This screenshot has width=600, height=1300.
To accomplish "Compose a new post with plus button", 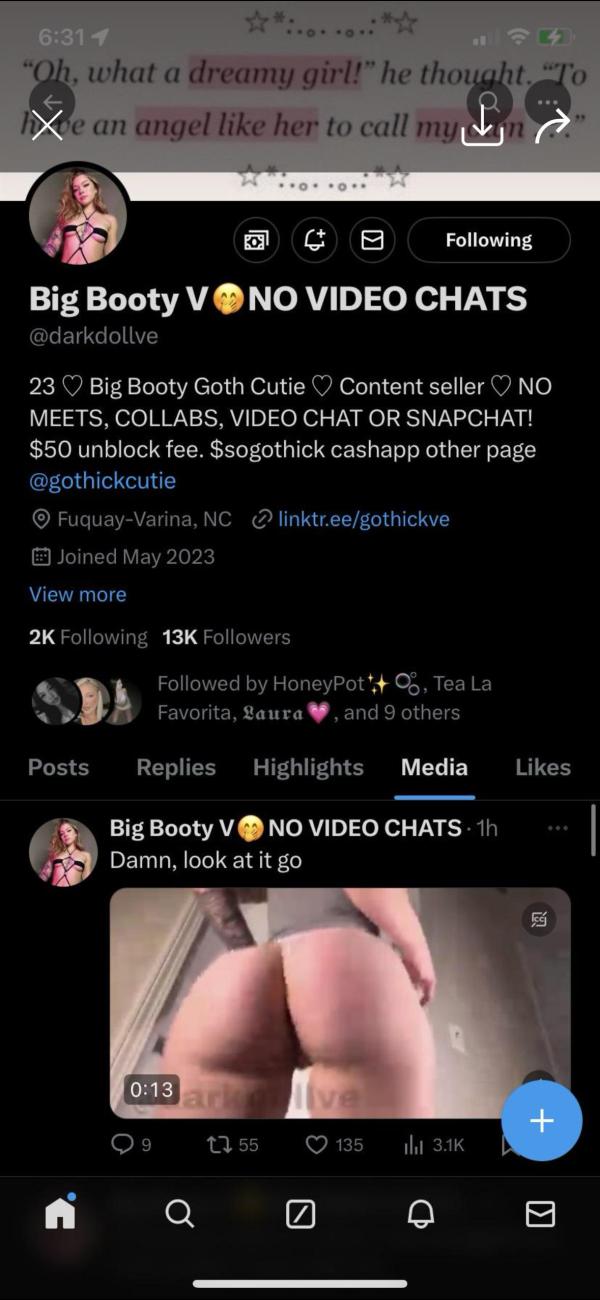I will tap(541, 1121).
